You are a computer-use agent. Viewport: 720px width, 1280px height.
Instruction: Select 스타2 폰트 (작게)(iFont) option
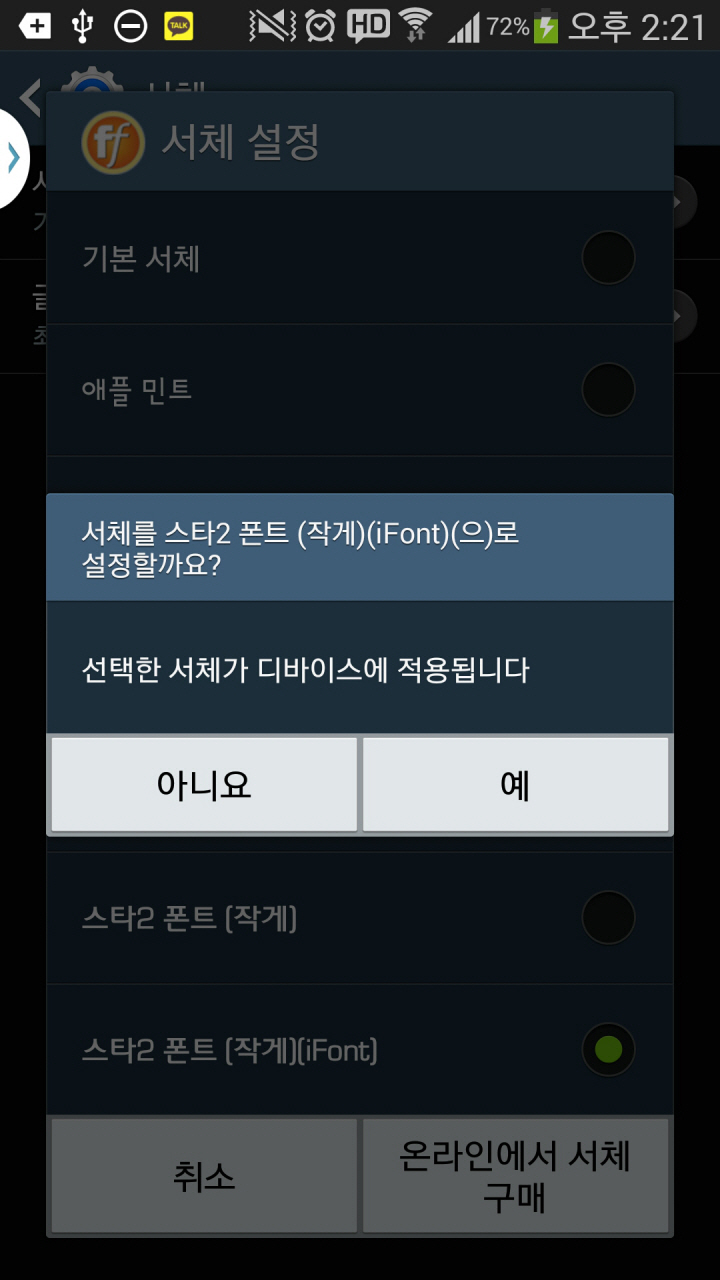[x=607, y=1050]
